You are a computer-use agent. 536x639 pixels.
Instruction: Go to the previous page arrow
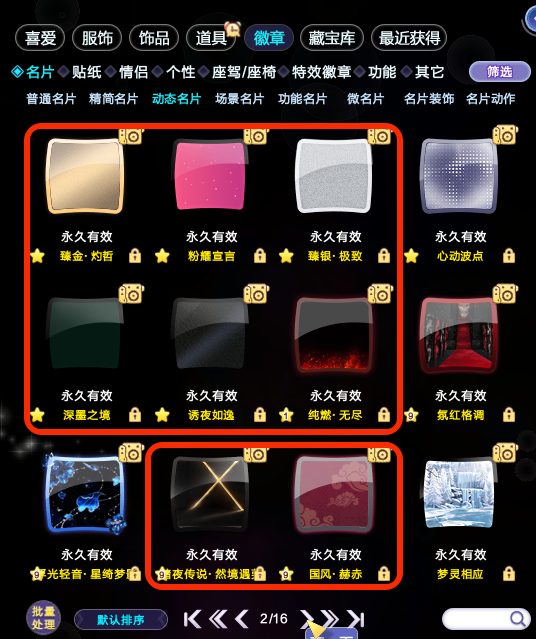[242, 619]
